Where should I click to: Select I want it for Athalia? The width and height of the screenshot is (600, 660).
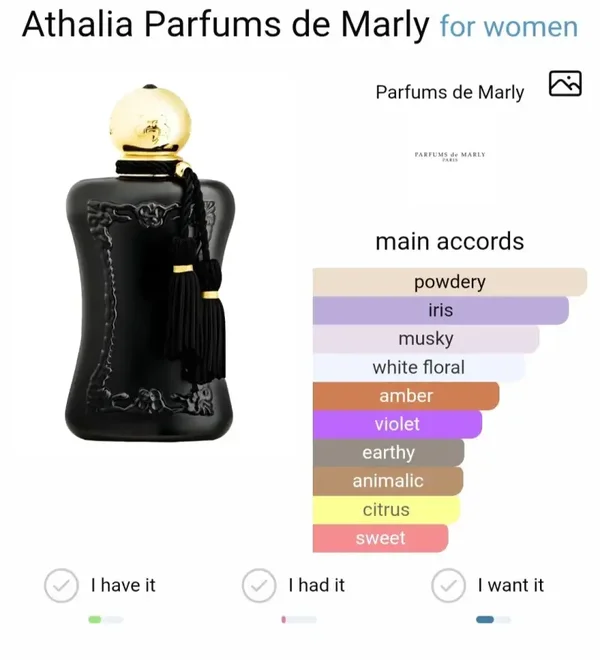tap(449, 585)
